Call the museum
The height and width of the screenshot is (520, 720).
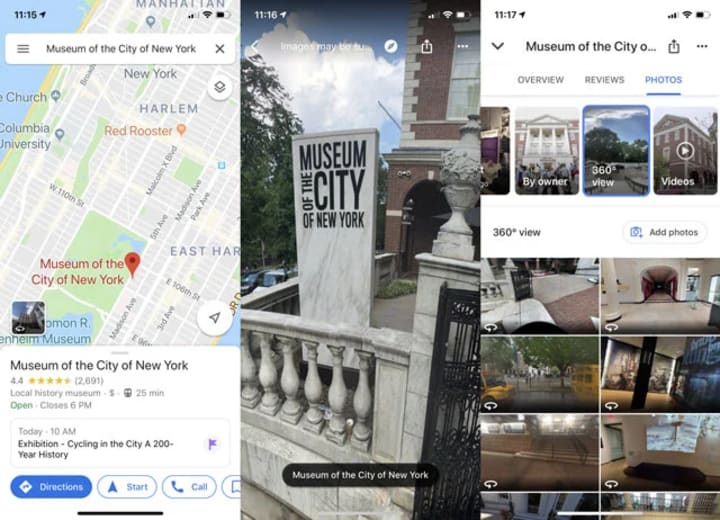pyautogui.click(x=189, y=487)
